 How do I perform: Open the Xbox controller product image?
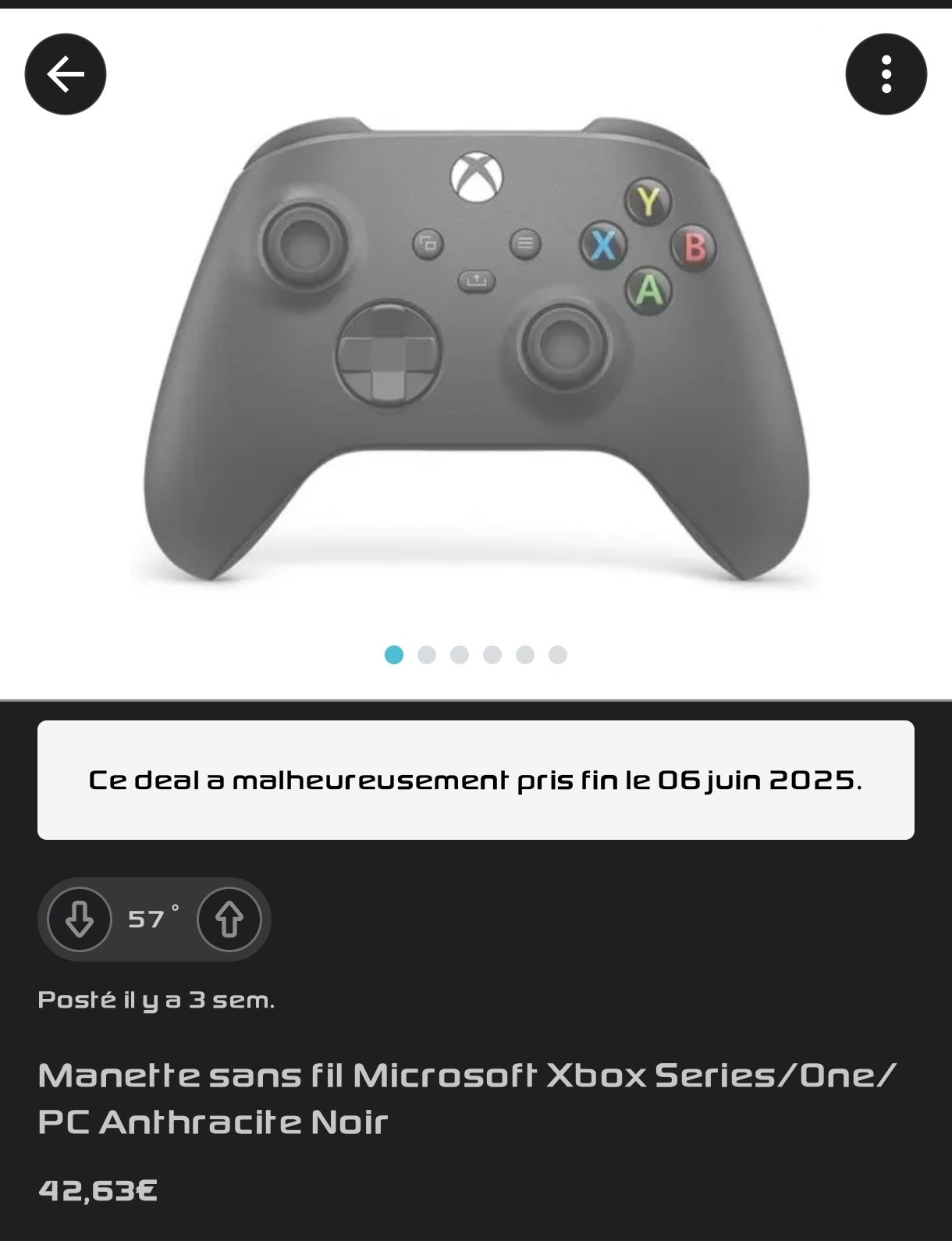[x=476, y=351]
